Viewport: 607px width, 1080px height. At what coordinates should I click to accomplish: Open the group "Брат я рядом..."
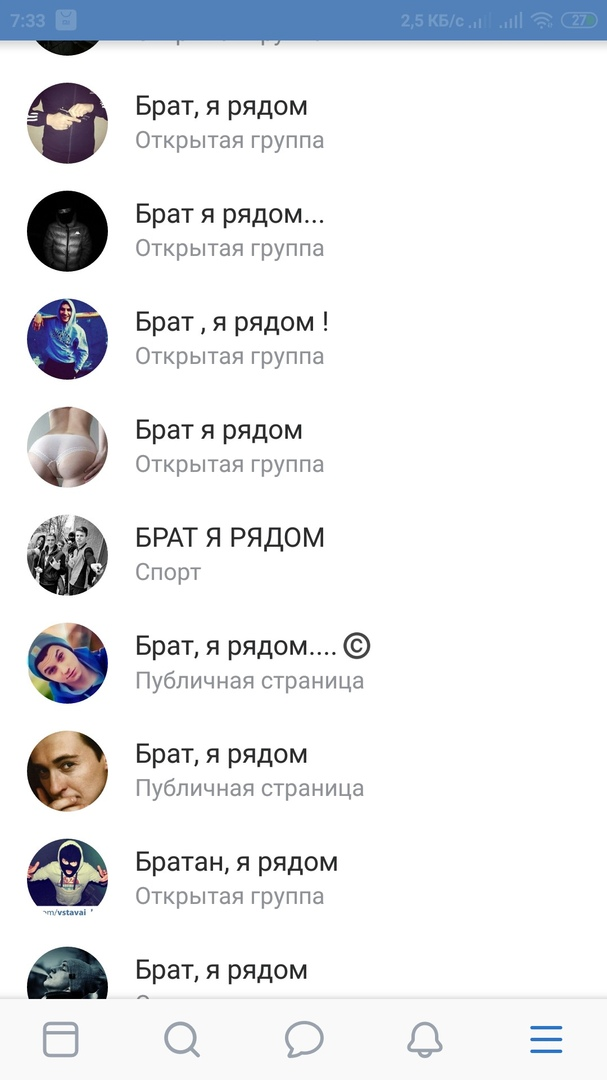230,230
